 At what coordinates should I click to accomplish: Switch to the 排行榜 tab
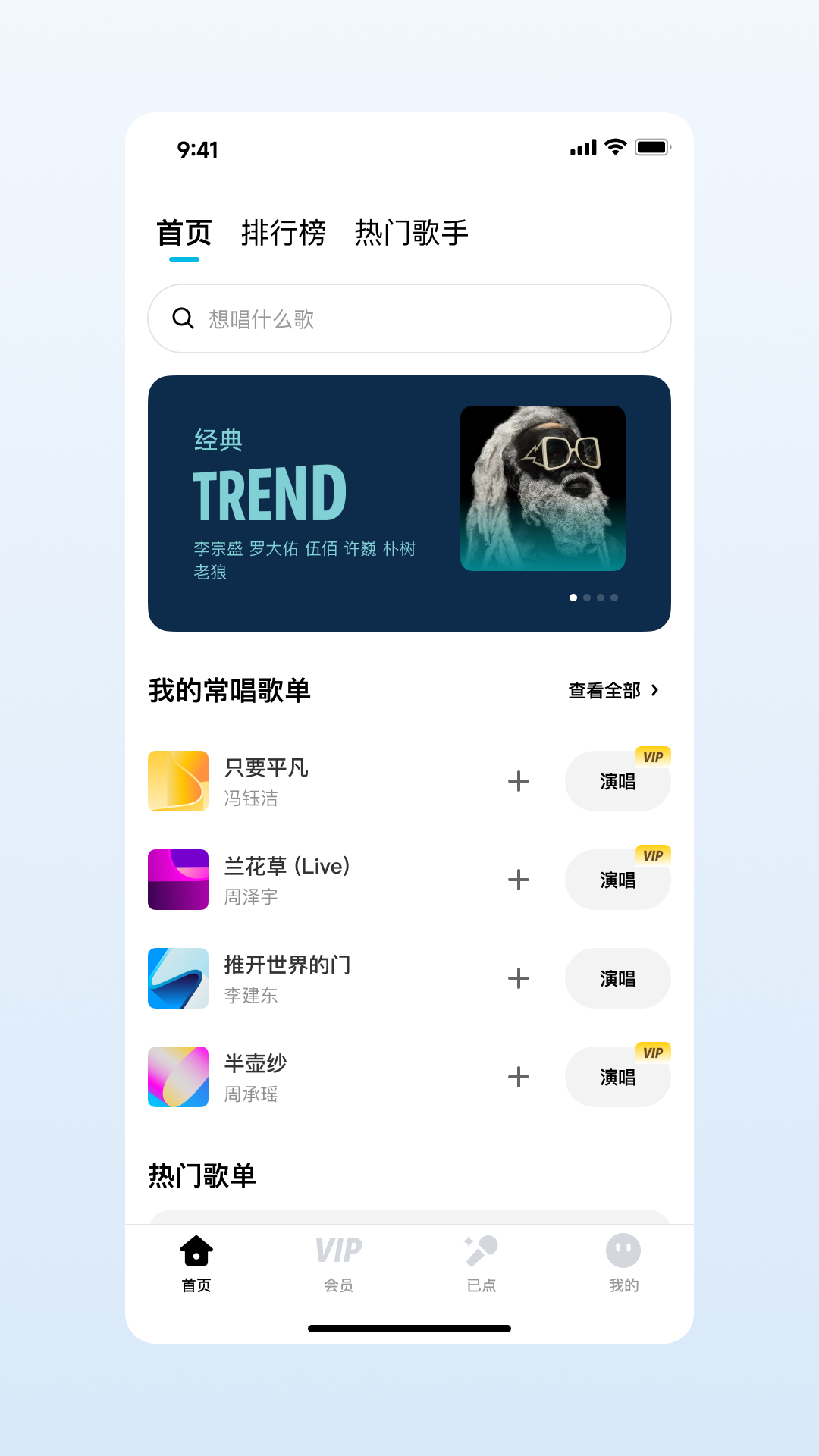[283, 233]
